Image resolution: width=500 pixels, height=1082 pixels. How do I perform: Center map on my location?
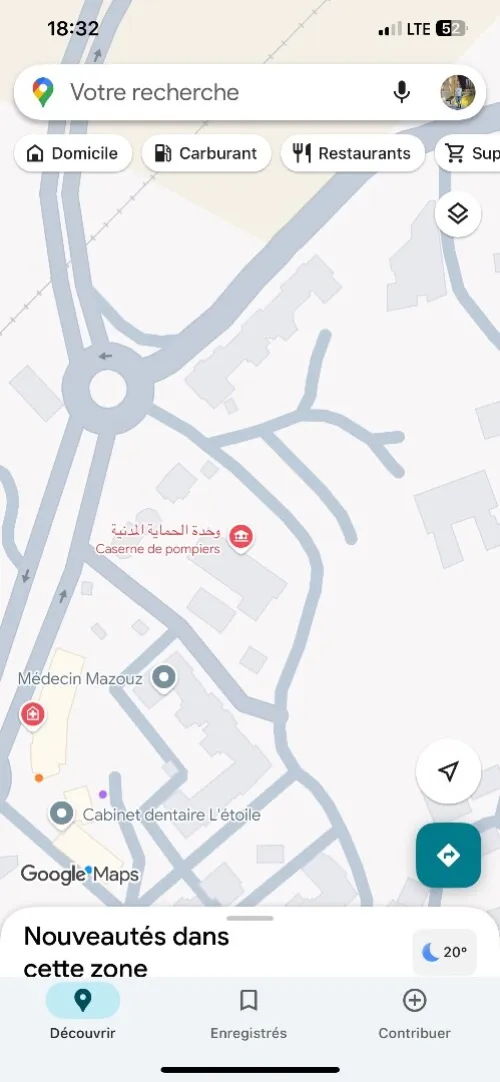(448, 771)
